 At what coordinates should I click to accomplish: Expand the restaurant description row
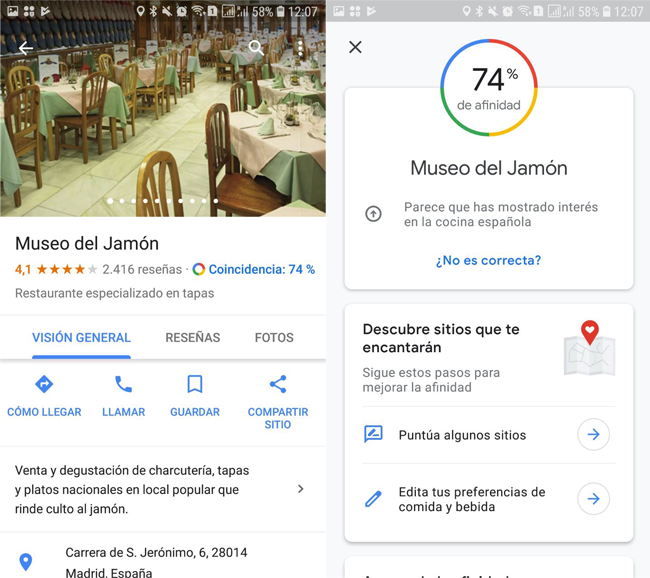(300, 489)
